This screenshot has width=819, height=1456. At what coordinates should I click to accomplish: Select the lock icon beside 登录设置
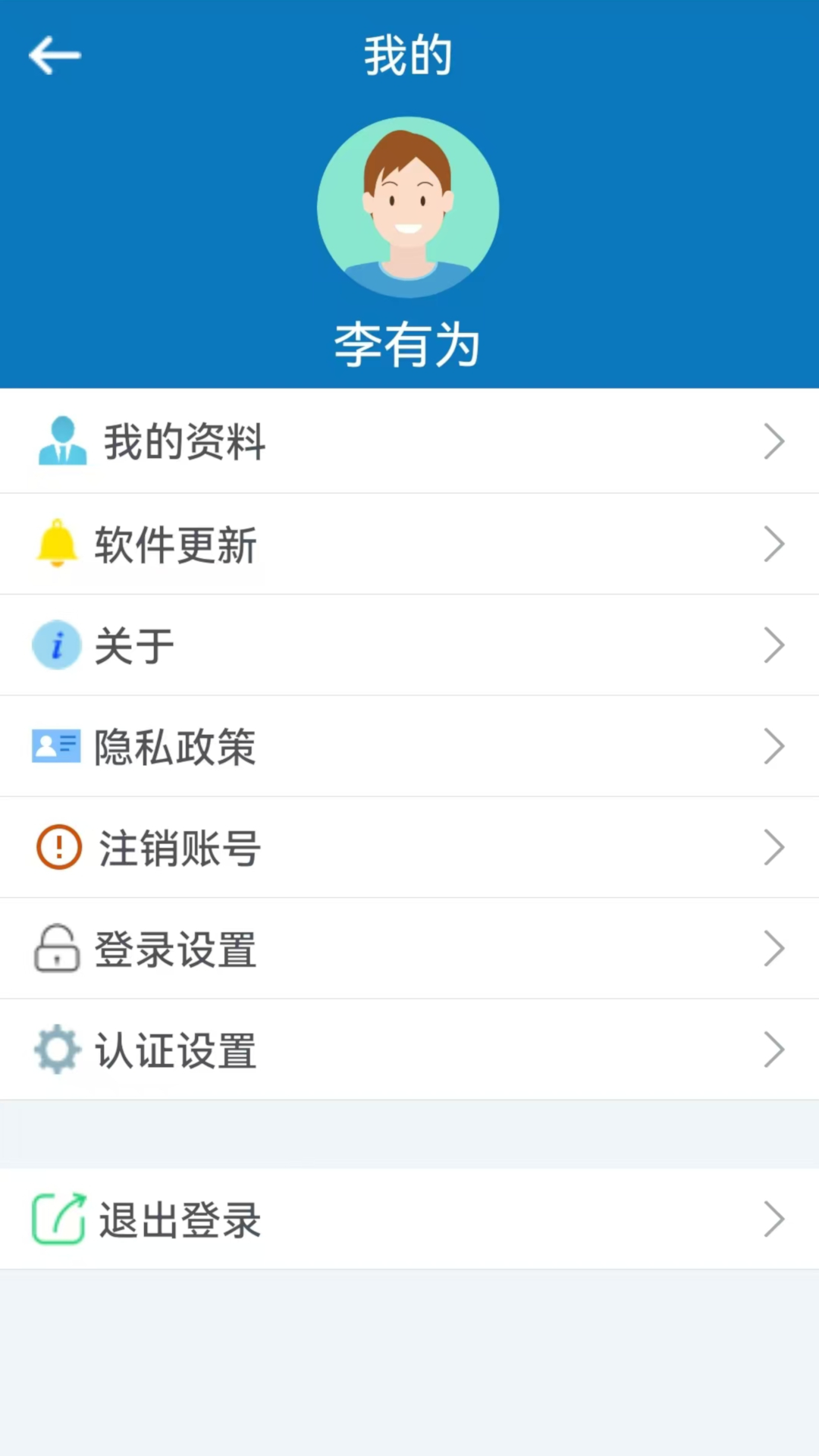click(x=57, y=948)
